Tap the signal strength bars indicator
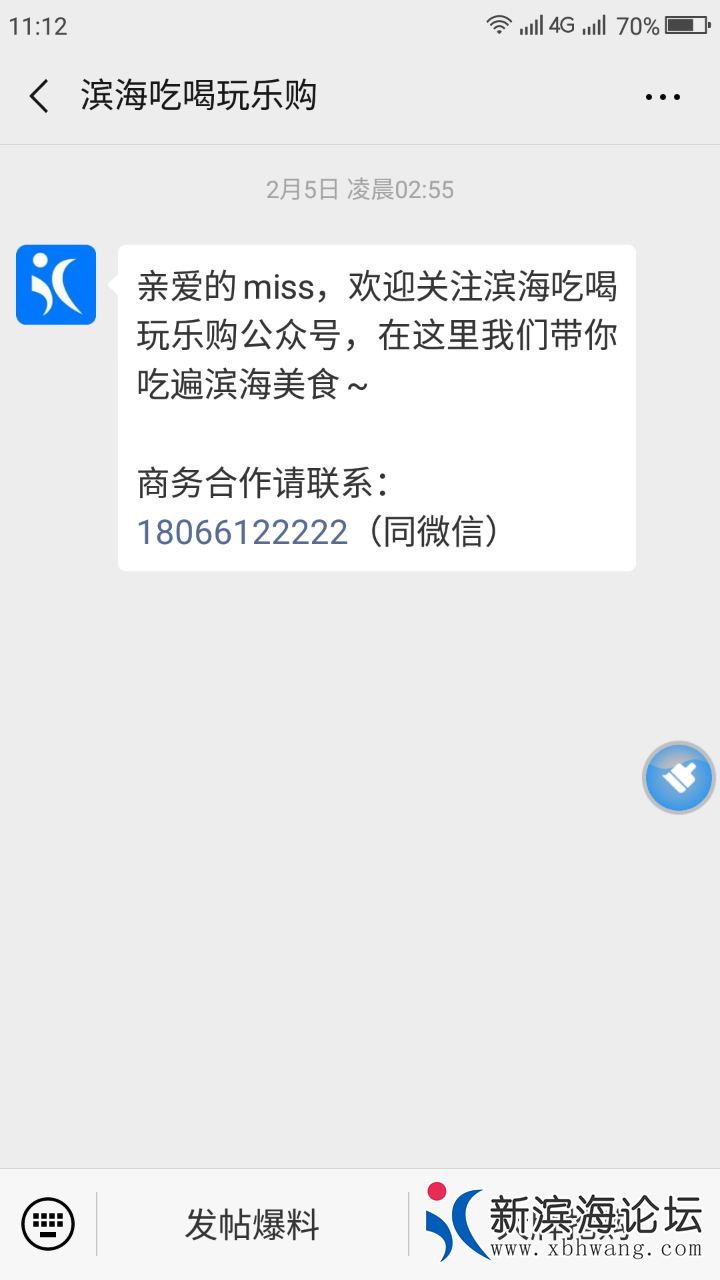Viewport: 720px width, 1280px height. [533, 27]
